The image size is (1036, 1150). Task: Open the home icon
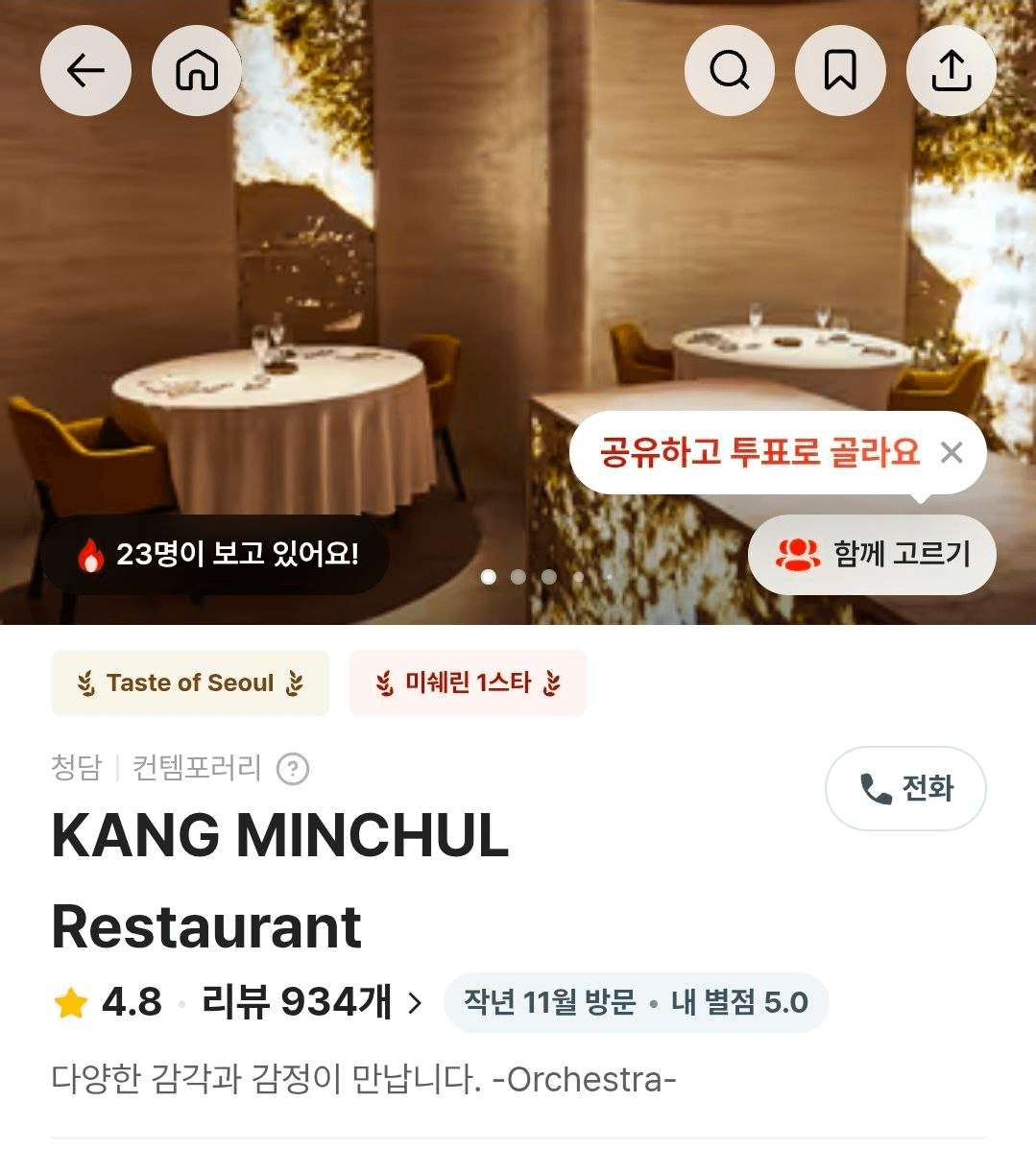click(197, 71)
